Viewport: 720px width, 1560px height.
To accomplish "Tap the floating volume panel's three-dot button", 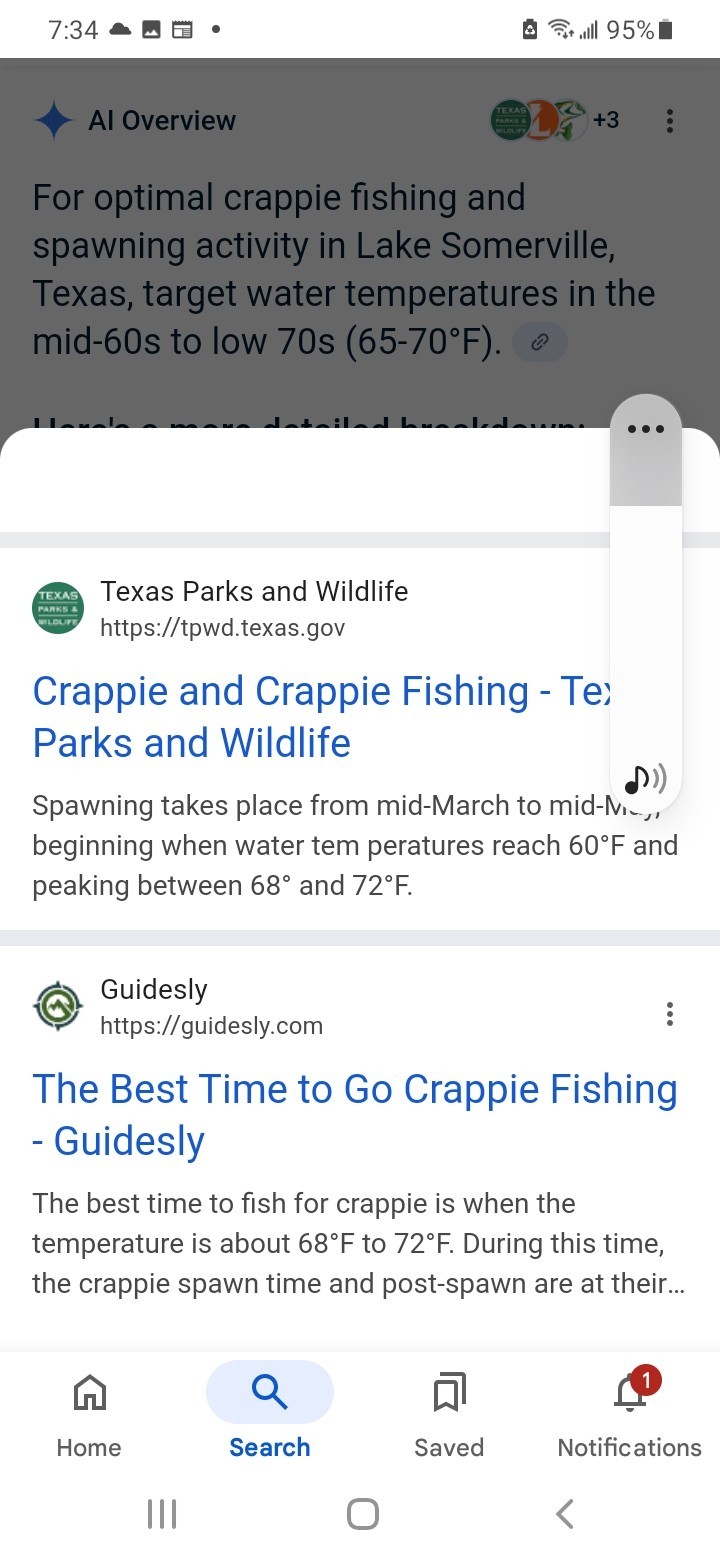I will pos(645,429).
